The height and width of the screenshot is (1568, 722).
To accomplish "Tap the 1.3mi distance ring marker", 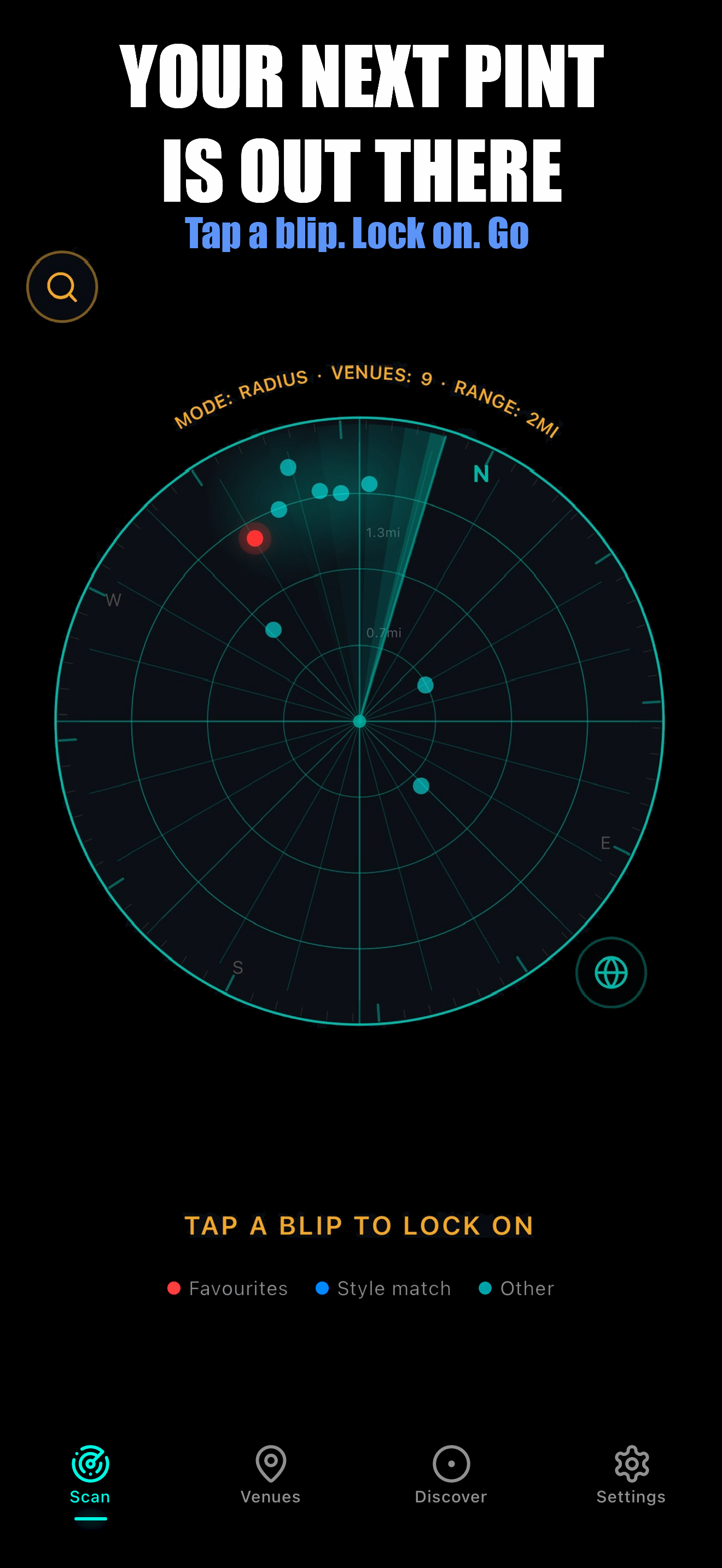I will (x=383, y=532).
